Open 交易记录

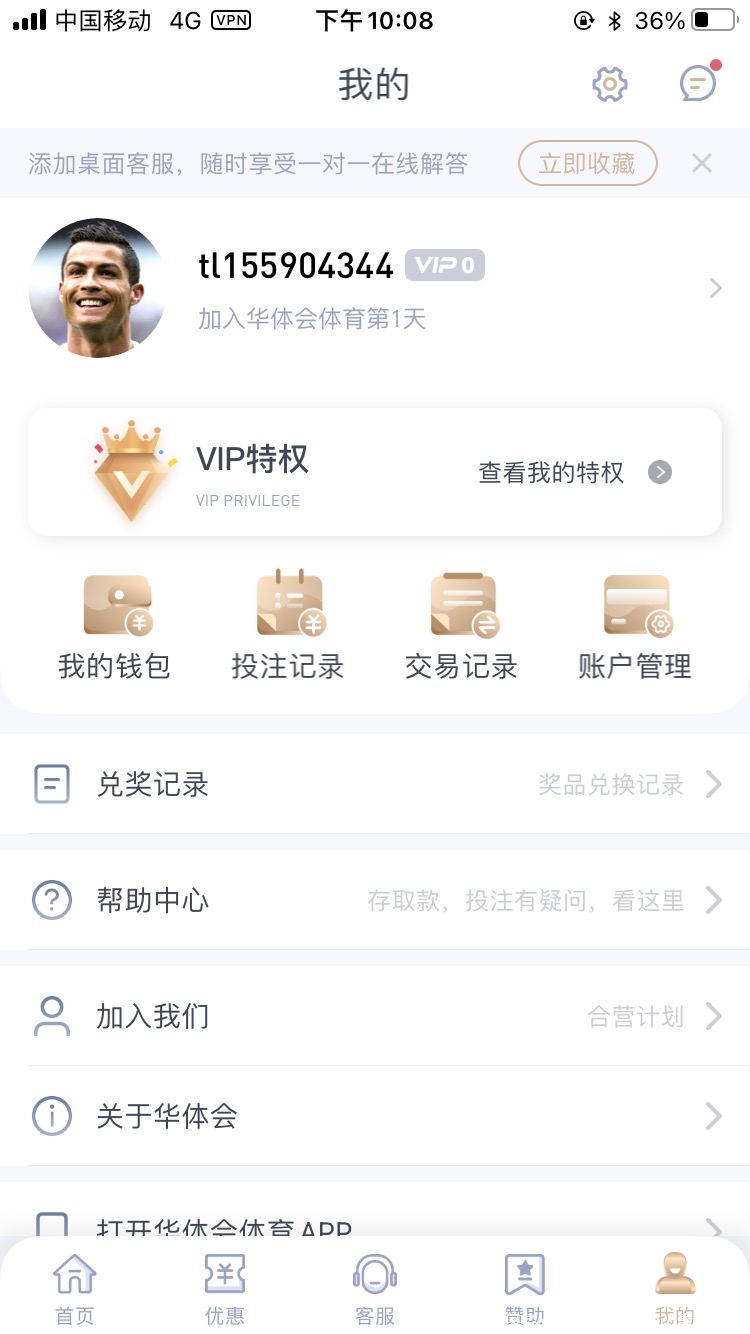coord(461,627)
